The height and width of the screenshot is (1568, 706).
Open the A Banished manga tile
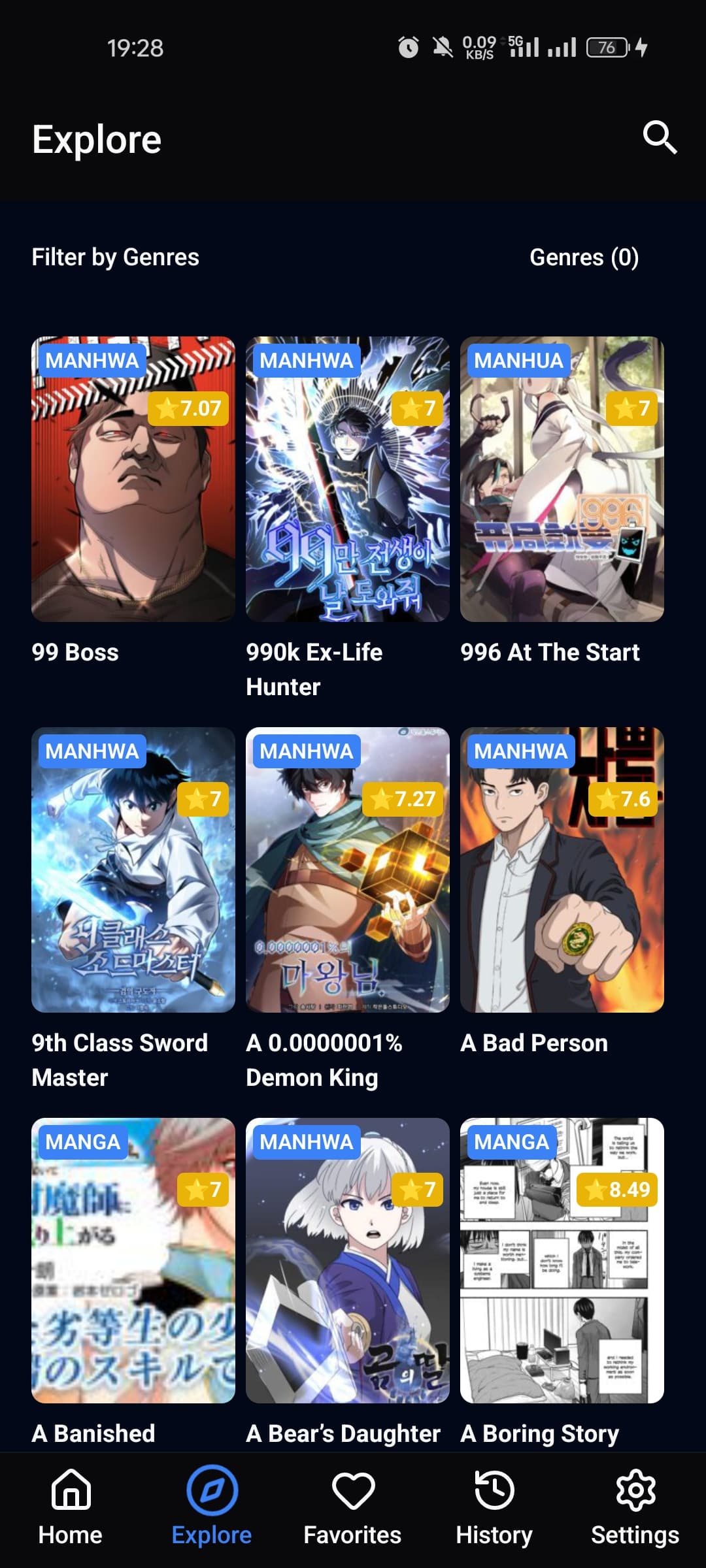(x=133, y=1260)
